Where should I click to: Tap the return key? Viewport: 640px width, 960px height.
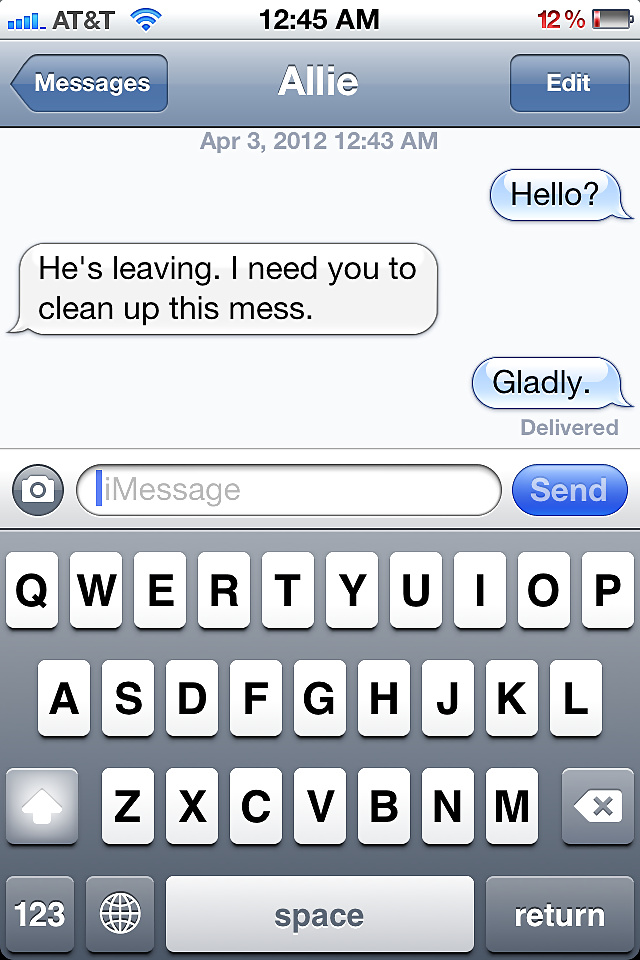click(559, 914)
